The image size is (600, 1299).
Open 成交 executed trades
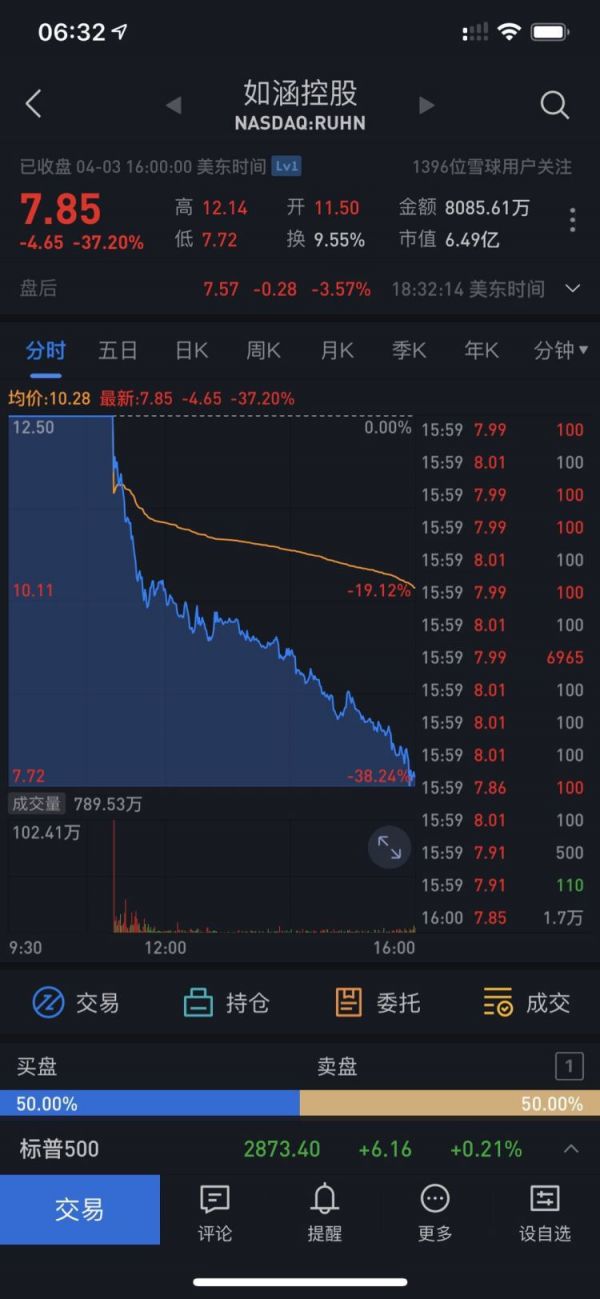527,1002
